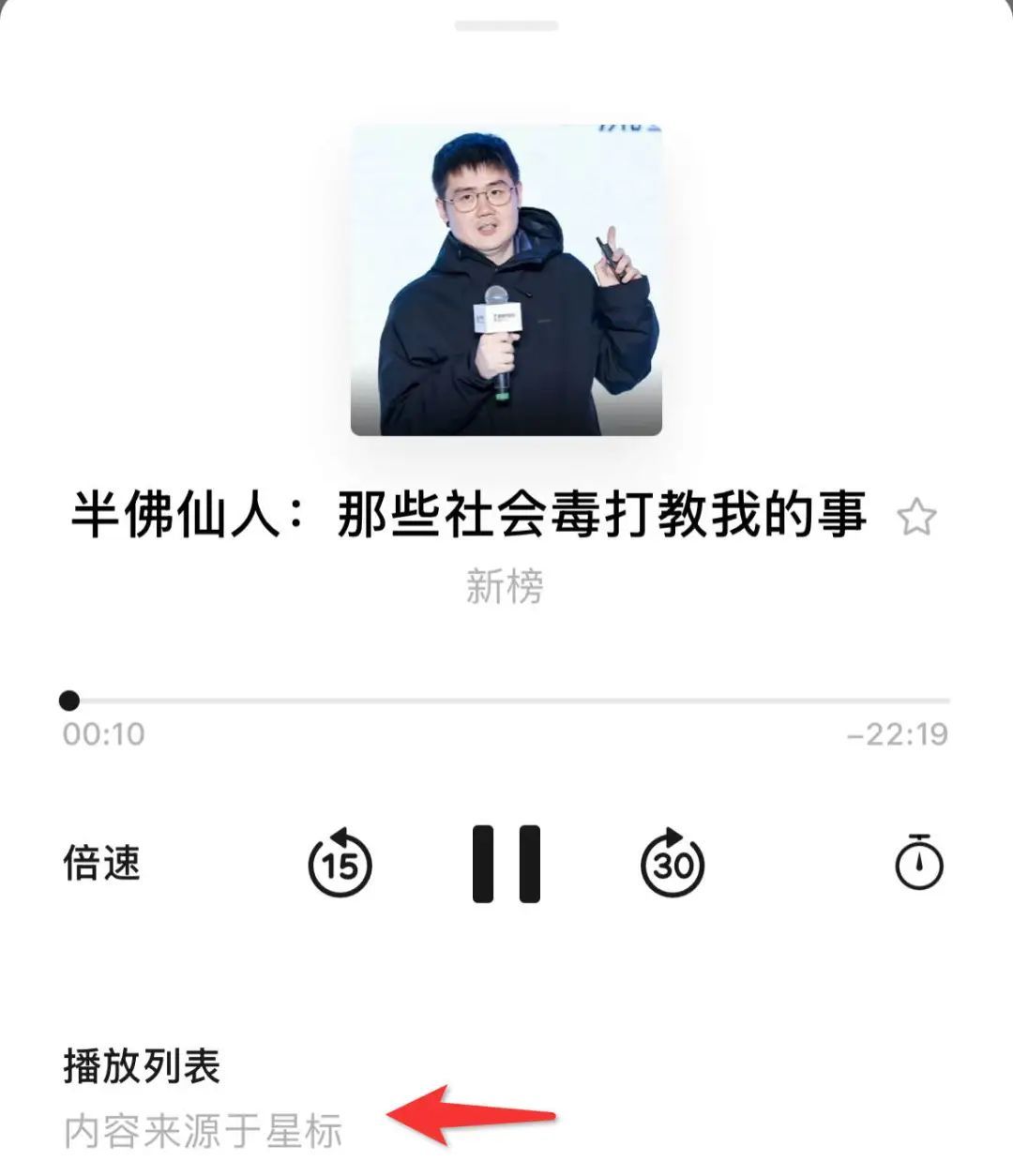Seek using the playback progress bar

tap(506, 698)
